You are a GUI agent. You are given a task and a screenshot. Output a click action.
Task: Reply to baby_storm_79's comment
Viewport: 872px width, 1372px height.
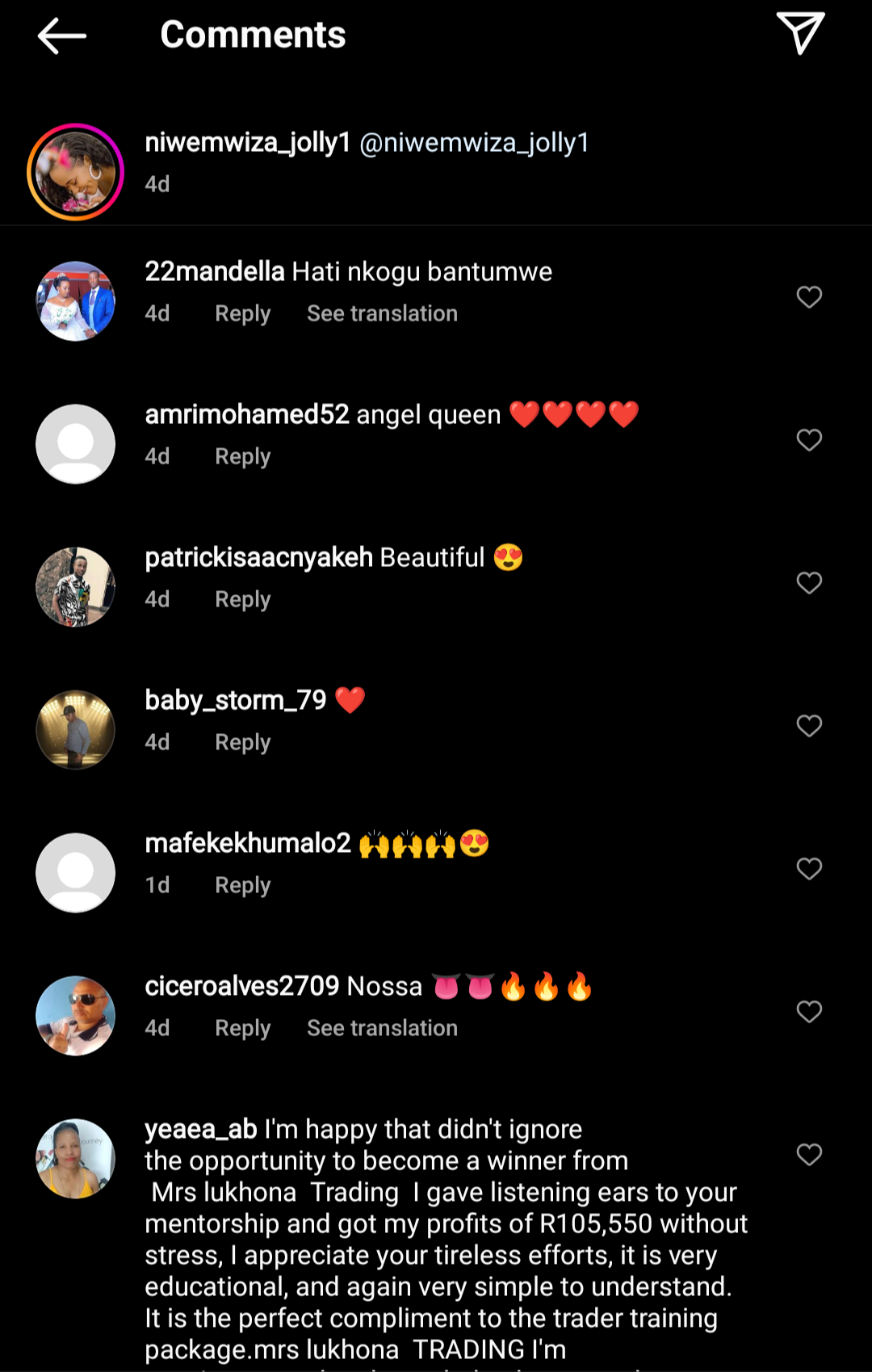[242, 742]
